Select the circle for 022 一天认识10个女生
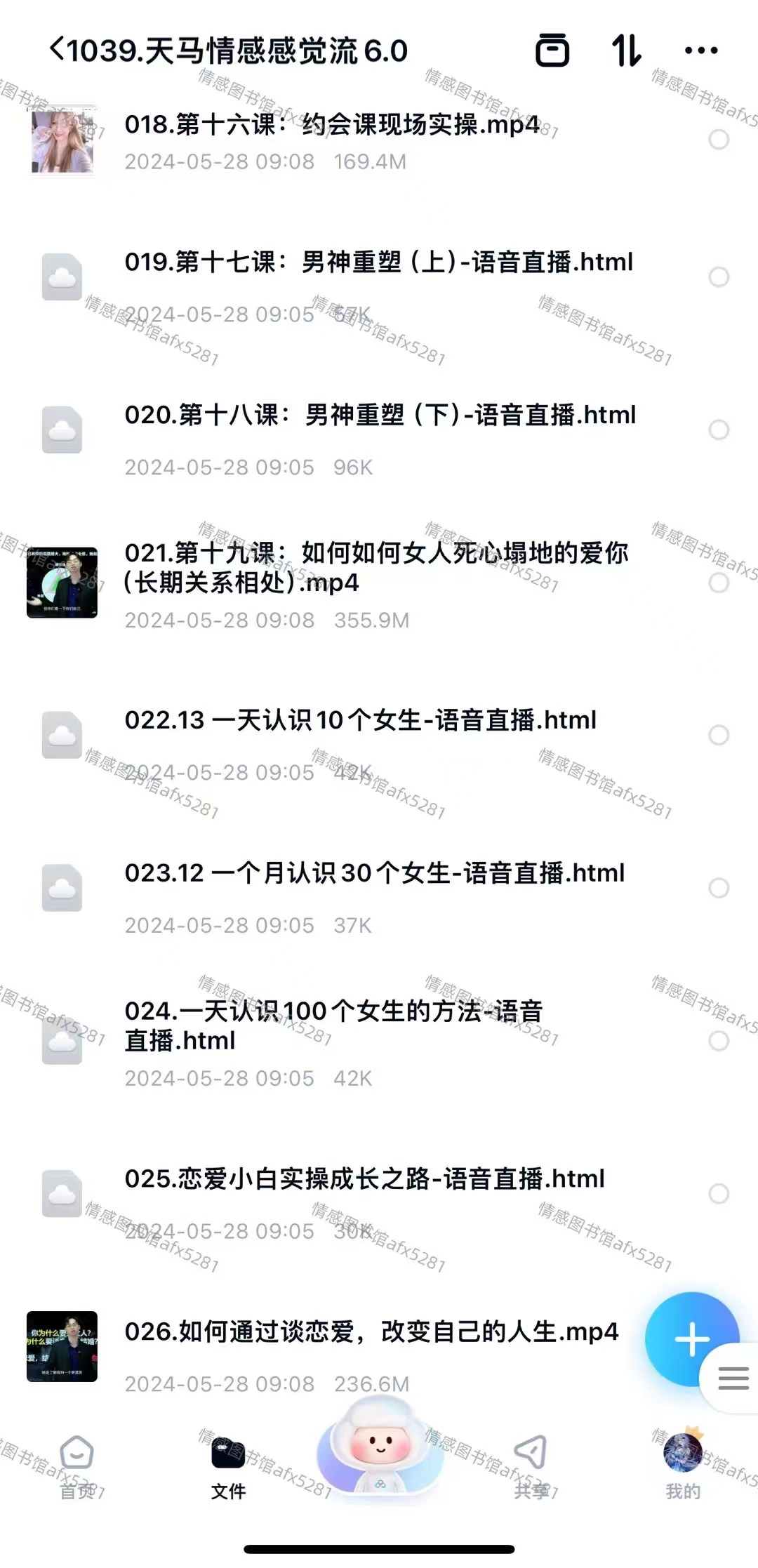758x1568 pixels. 719,735
